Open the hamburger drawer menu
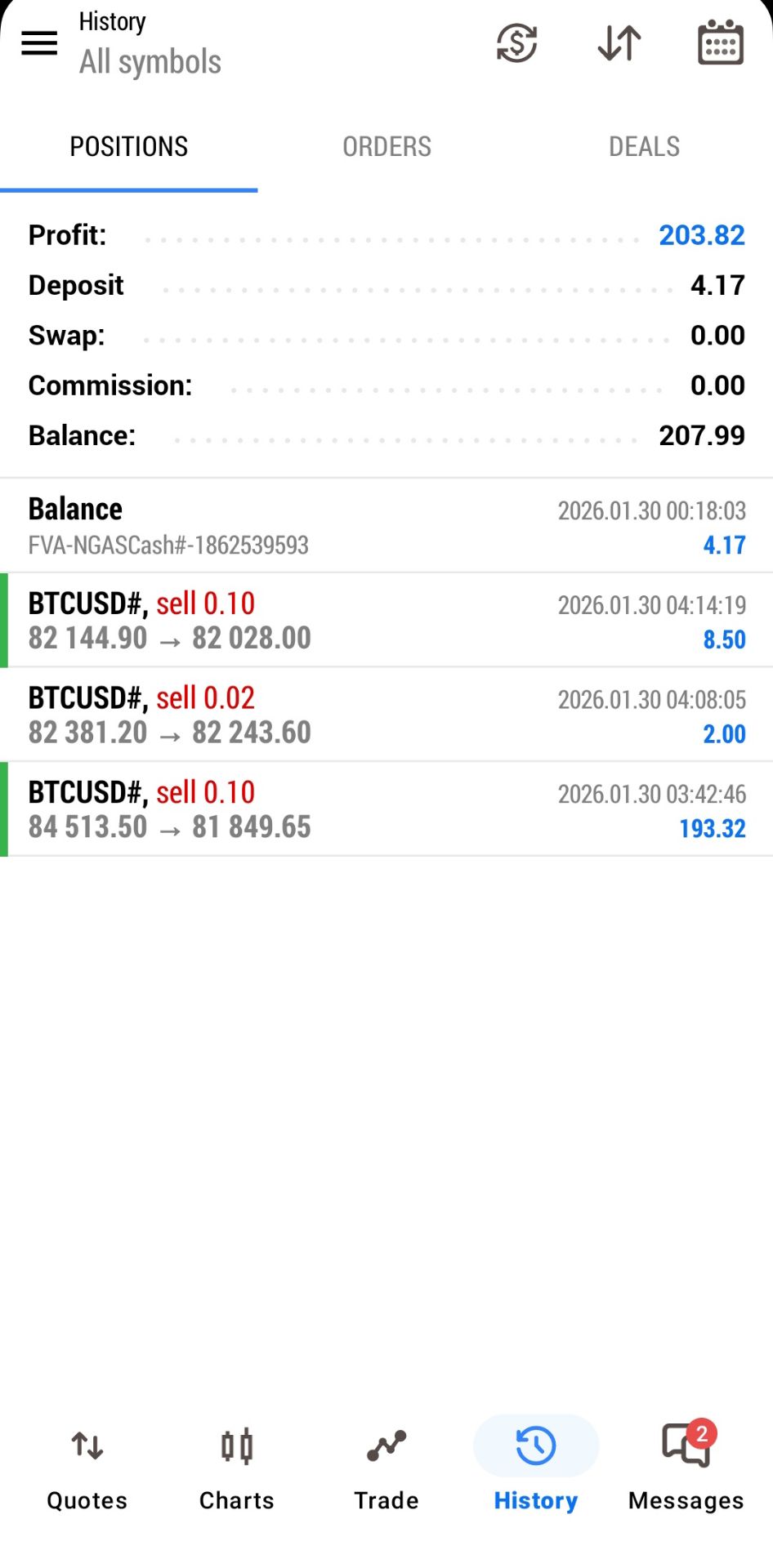Viewport: 773px width, 1568px height. click(39, 42)
